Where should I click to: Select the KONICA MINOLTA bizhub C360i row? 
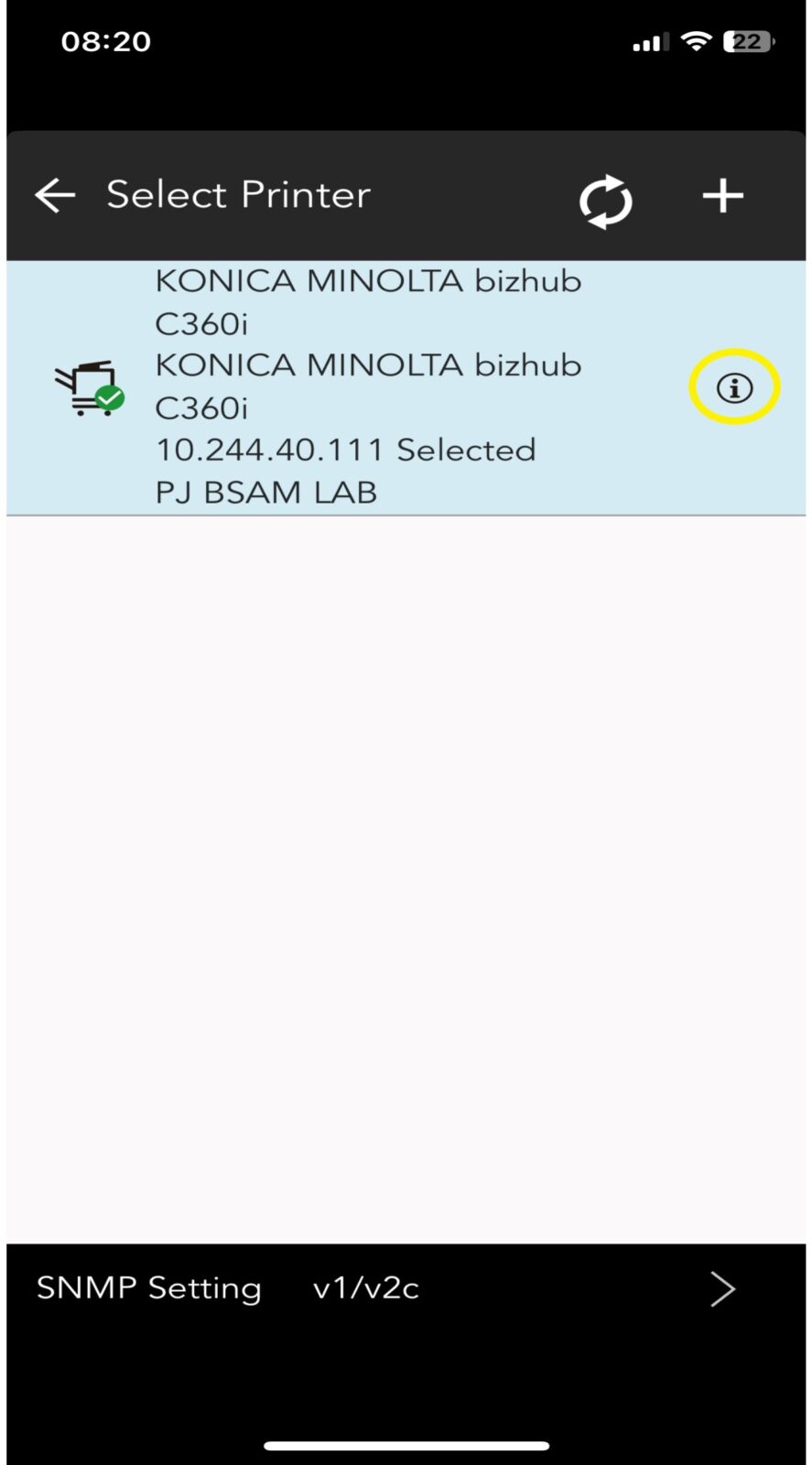[366, 387]
